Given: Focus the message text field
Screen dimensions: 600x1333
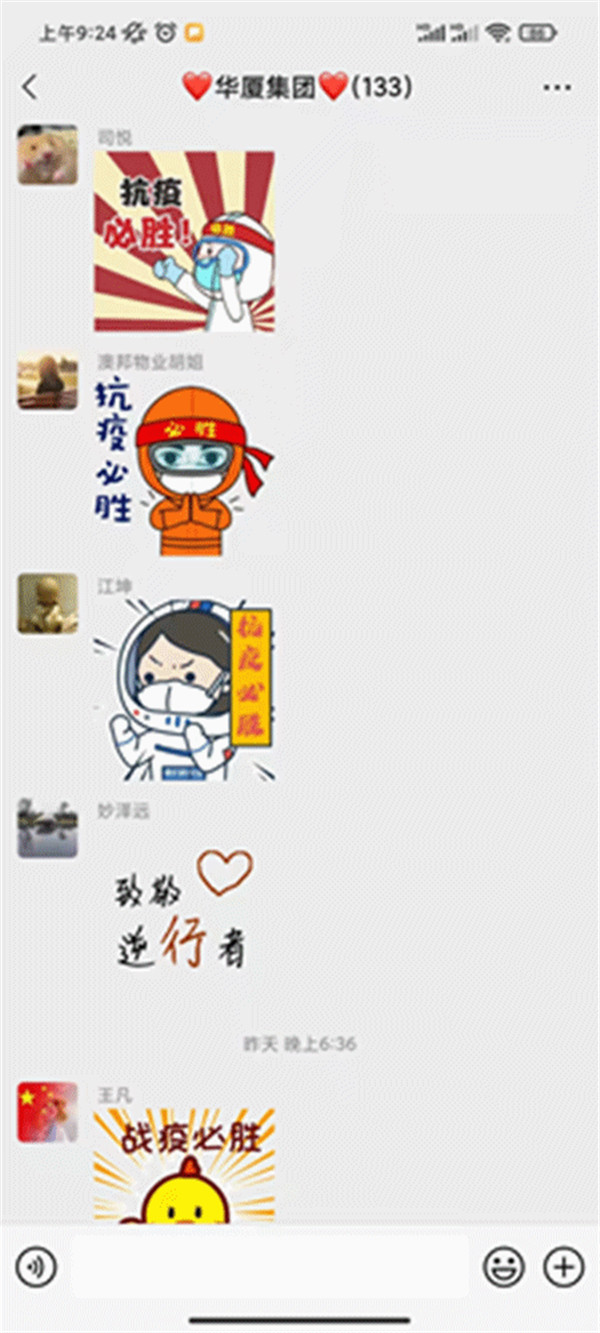Looking at the screenshot, I should tap(269, 1268).
